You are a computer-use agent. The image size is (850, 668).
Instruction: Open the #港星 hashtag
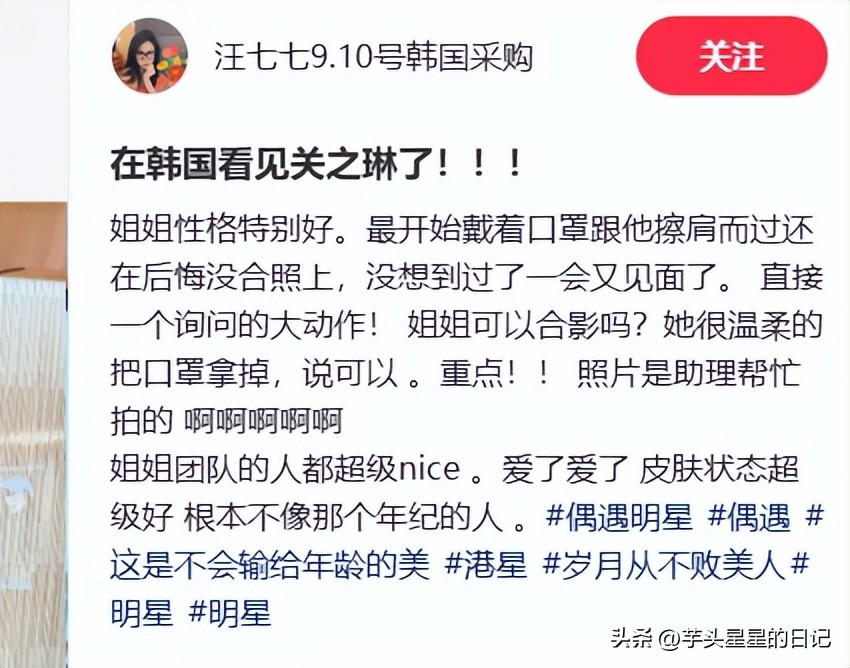pos(487,565)
